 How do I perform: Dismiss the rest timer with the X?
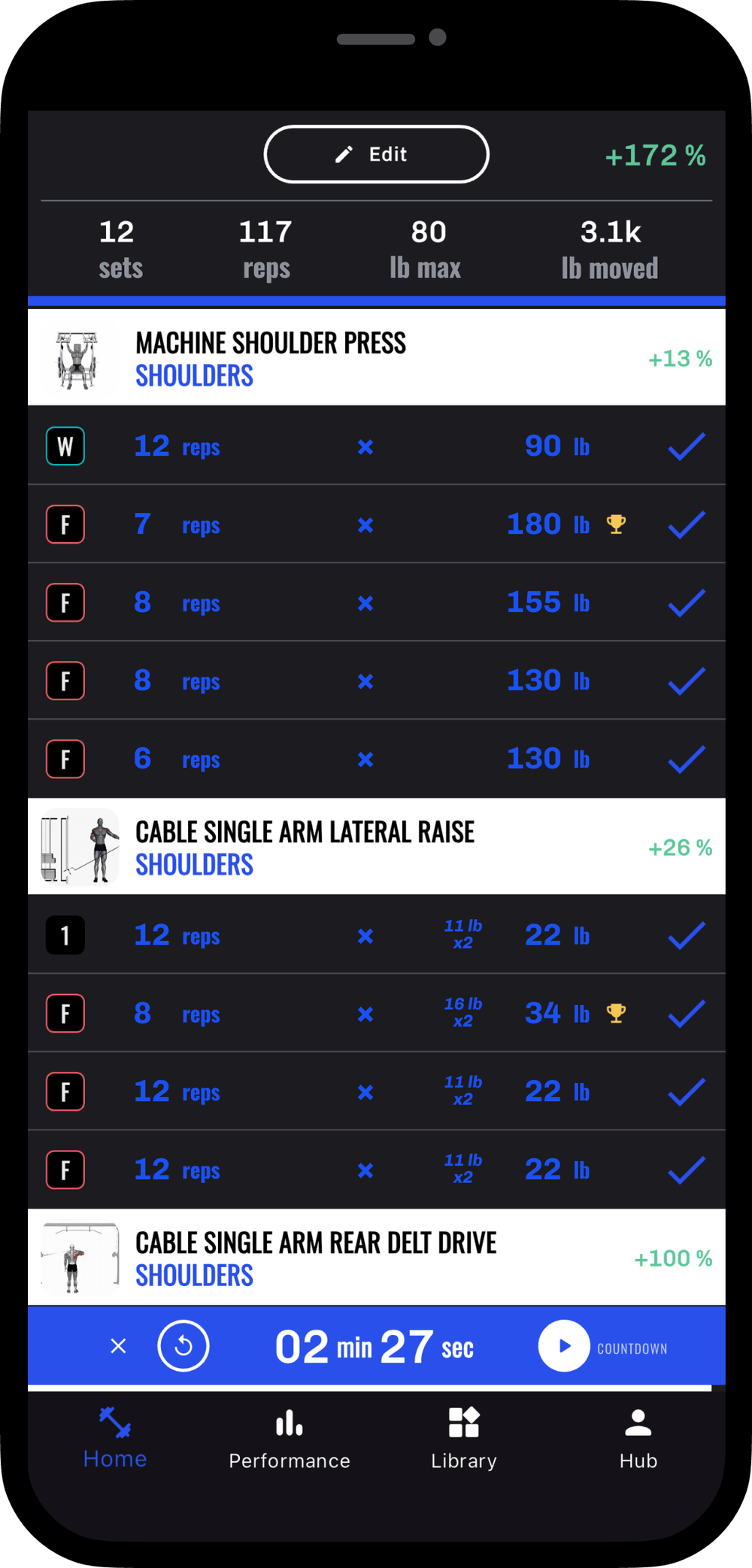coord(118,1346)
